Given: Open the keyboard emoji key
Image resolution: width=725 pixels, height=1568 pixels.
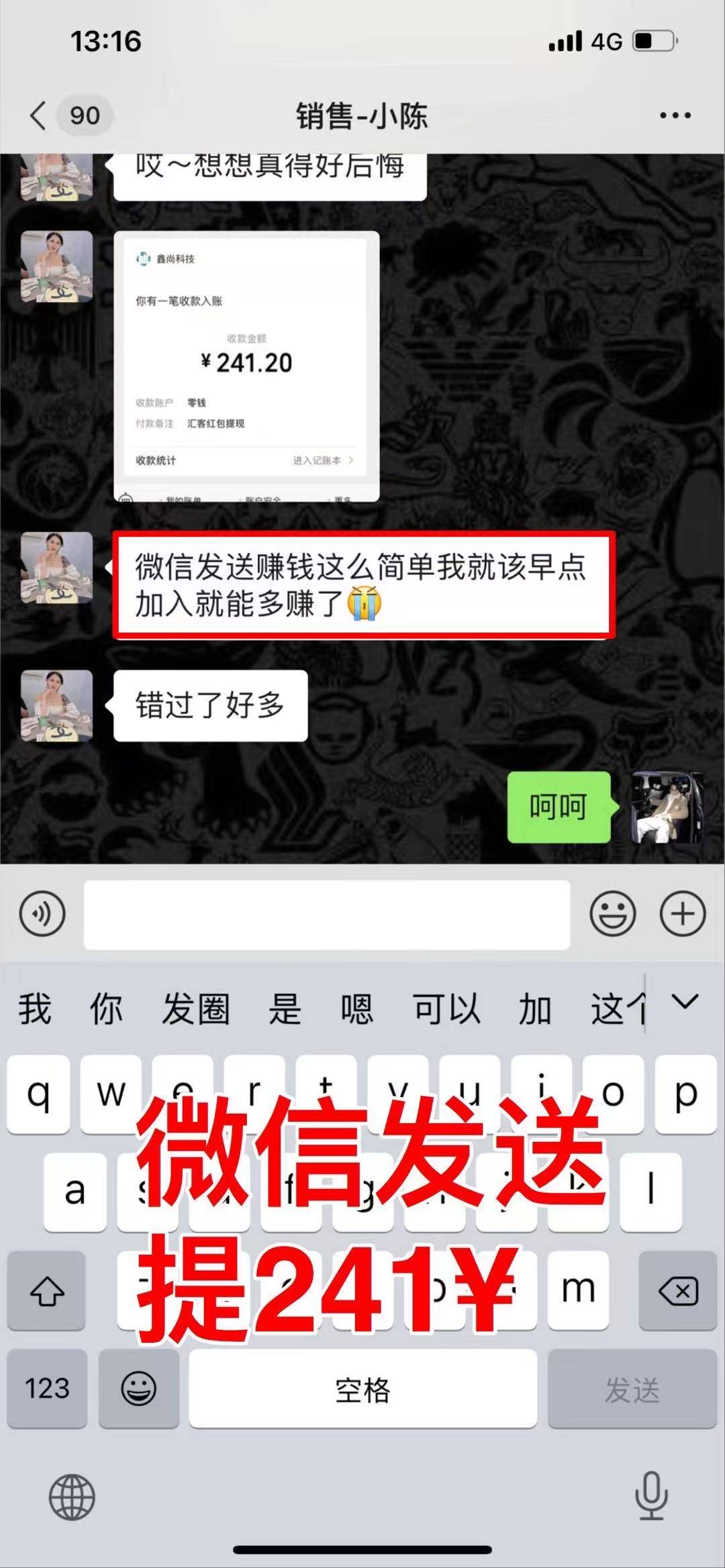Looking at the screenshot, I should 139,1388.
